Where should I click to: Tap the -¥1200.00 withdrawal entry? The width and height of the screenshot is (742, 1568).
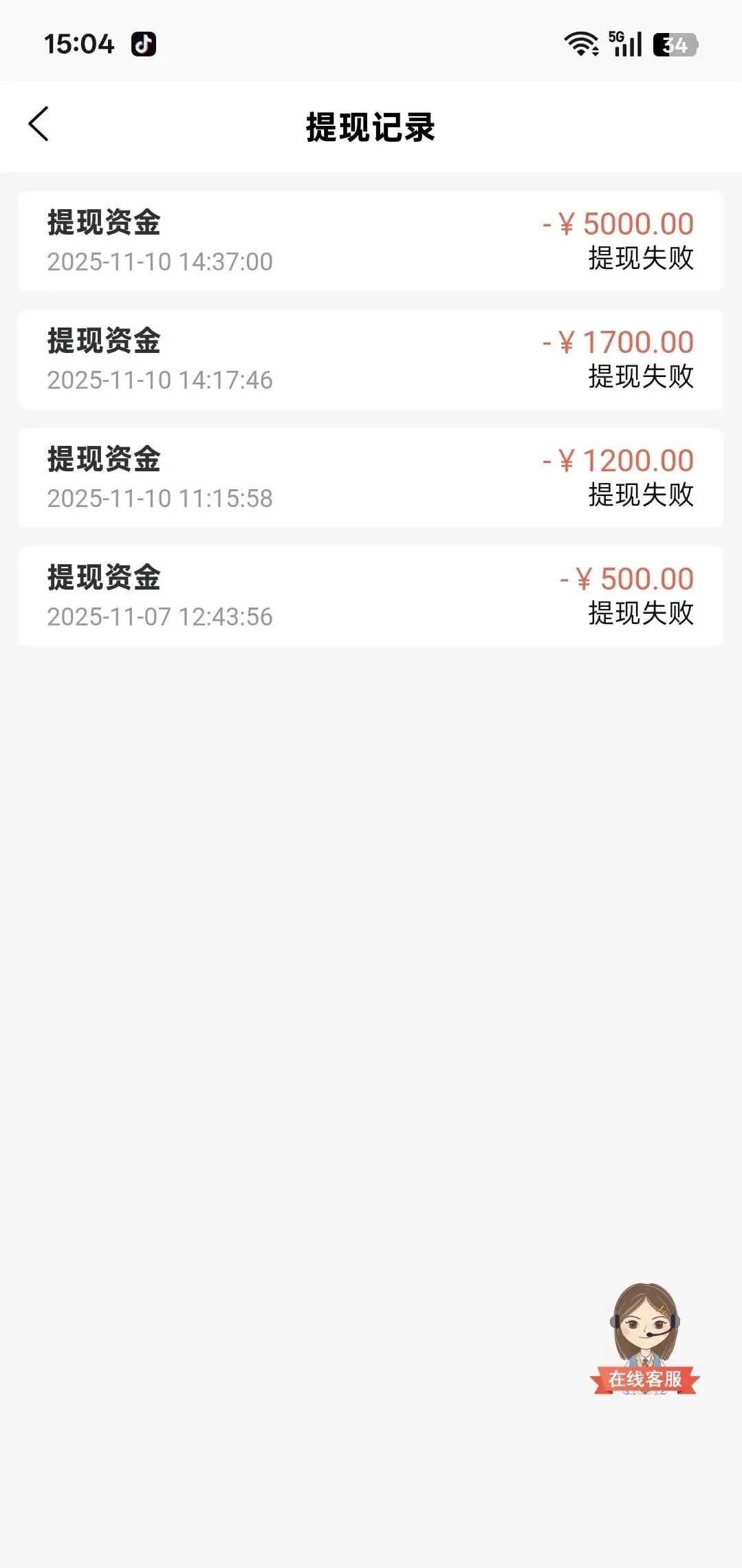point(371,477)
